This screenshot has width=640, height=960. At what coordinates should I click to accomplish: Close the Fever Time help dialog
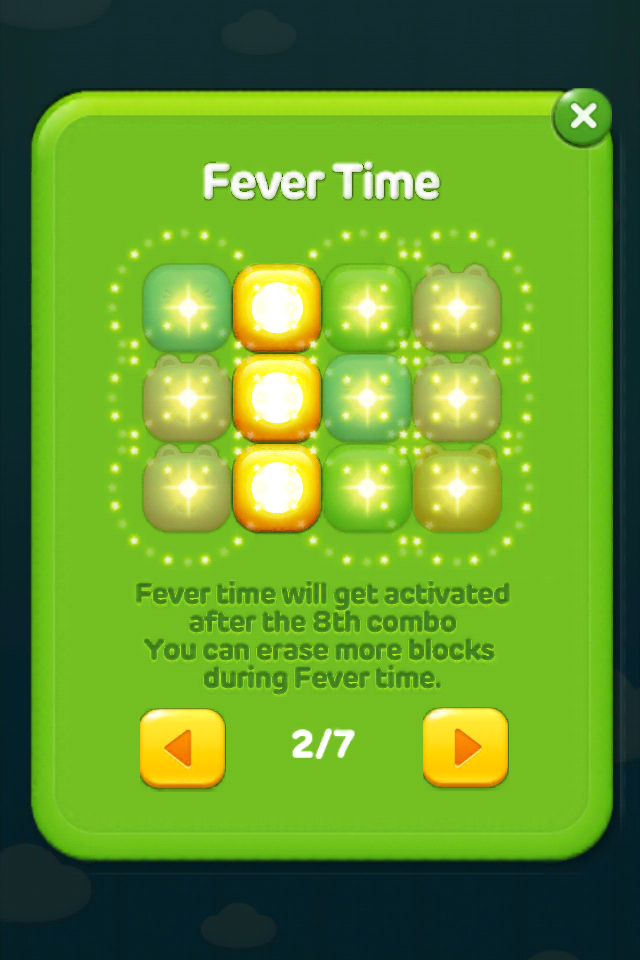click(582, 117)
